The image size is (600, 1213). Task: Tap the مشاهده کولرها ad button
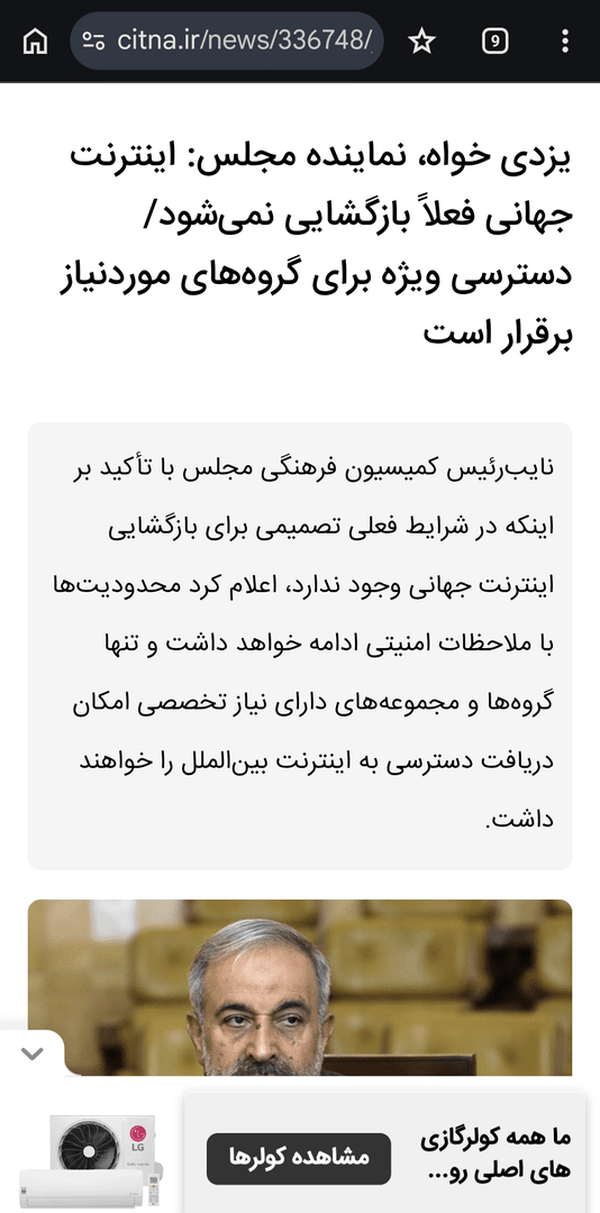tap(298, 1158)
